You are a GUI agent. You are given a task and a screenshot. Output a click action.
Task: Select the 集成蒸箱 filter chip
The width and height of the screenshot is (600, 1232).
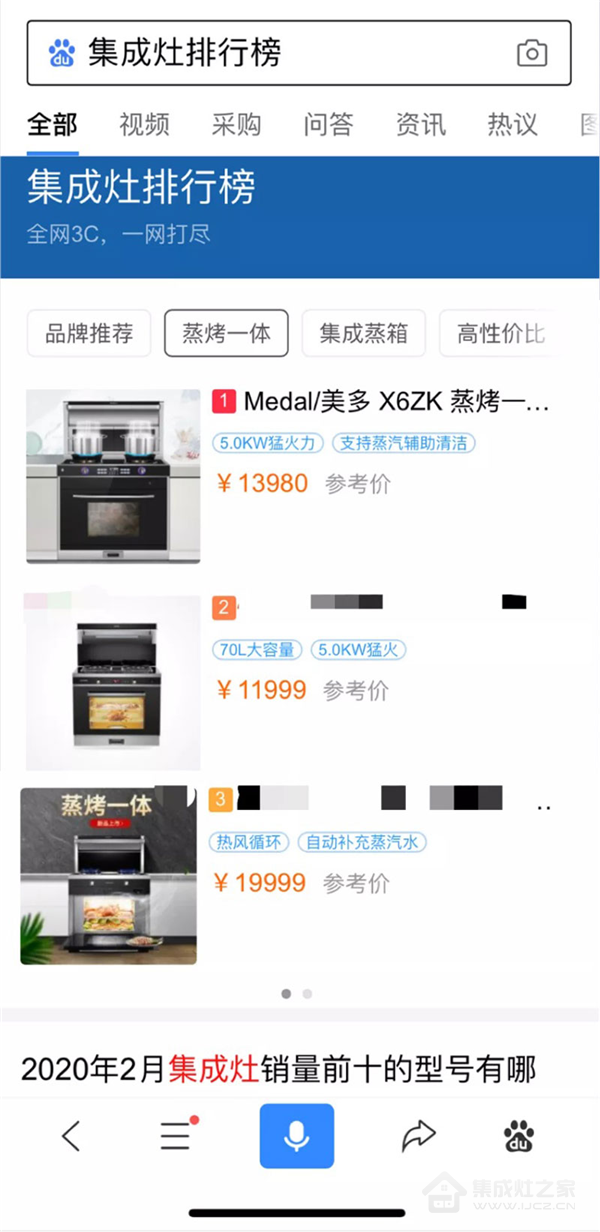click(x=363, y=334)
